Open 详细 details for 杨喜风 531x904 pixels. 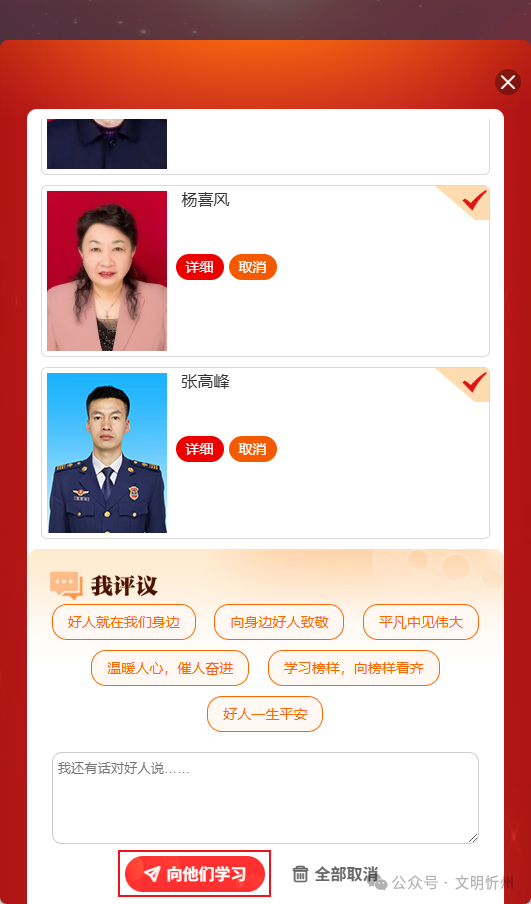point(199,267)
